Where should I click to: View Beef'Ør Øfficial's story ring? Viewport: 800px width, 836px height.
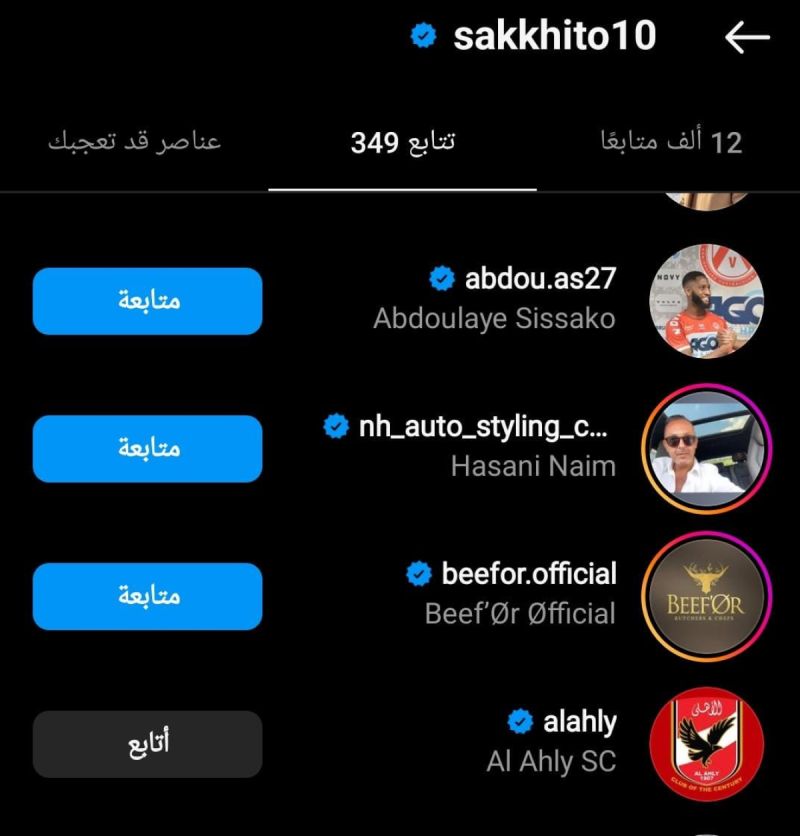coord(705,597)
